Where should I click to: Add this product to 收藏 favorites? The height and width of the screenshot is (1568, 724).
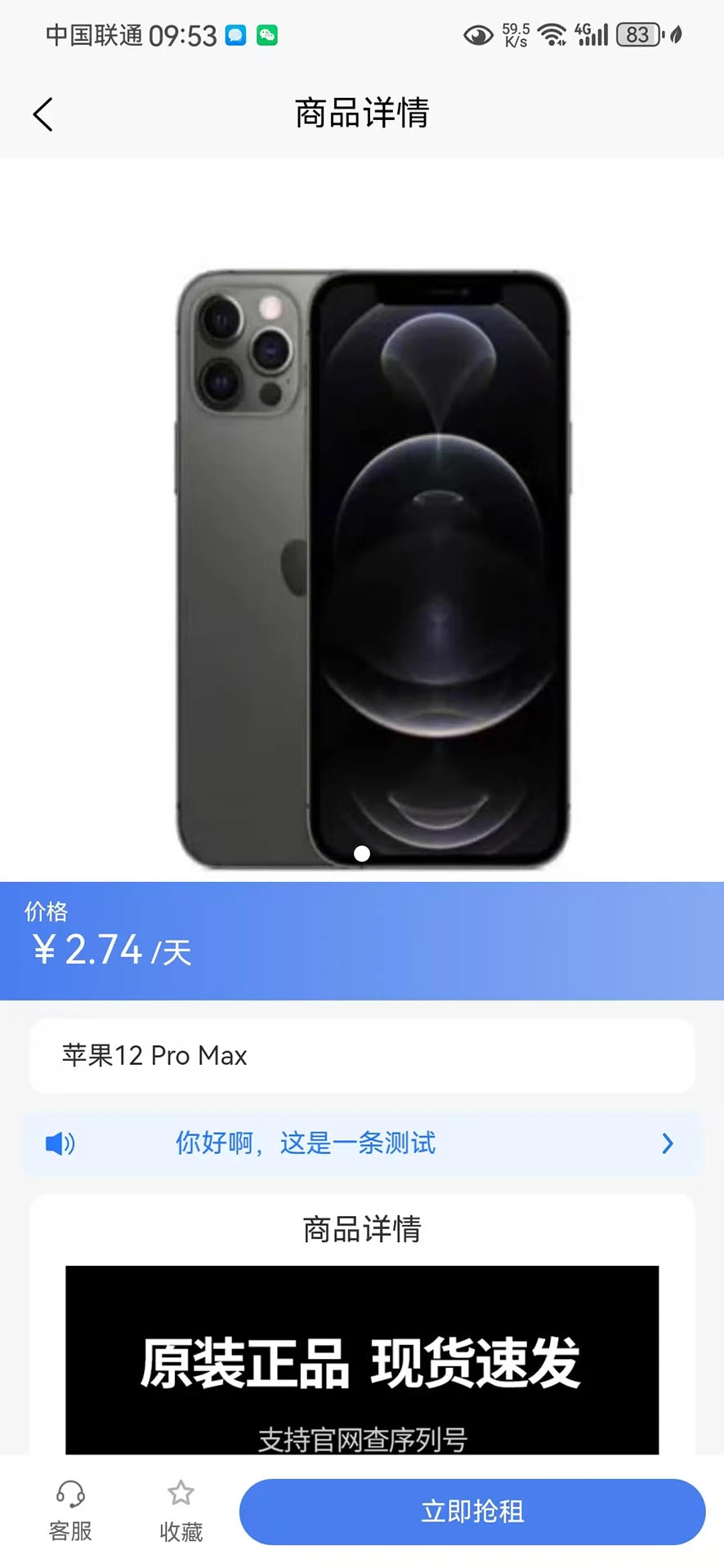[x=181, y=1512]
